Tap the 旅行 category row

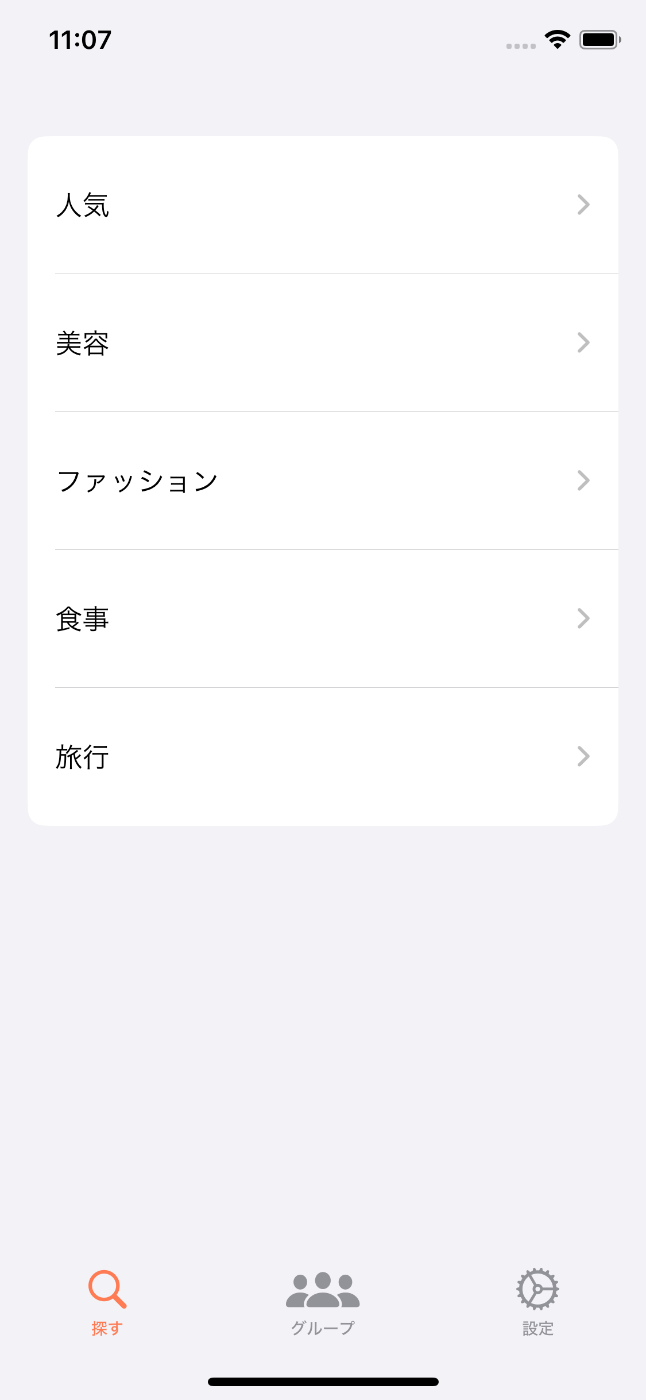click(323, 757)
